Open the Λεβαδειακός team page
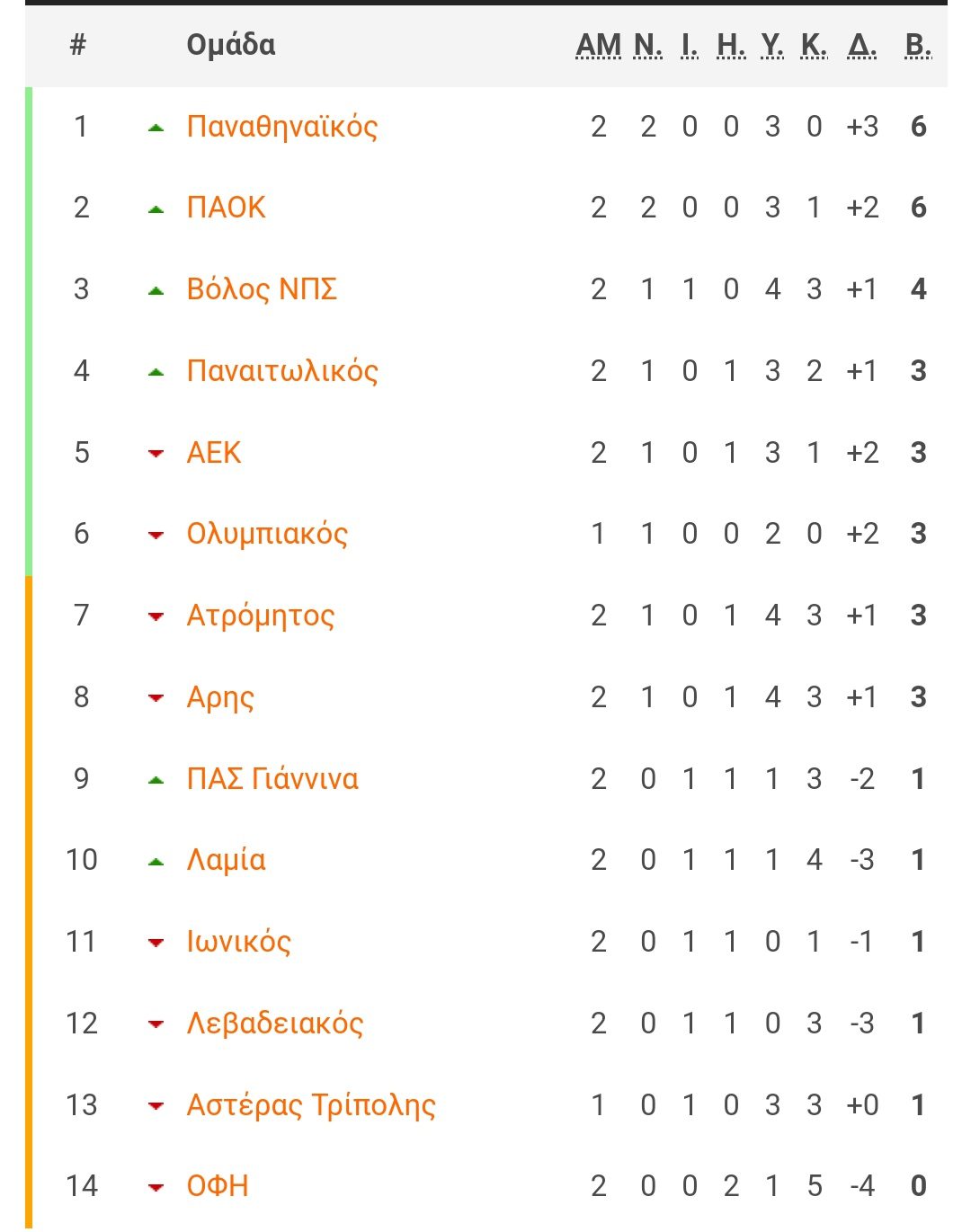The height and width of the screenshot is (1232, 971). coord(275,1024)
